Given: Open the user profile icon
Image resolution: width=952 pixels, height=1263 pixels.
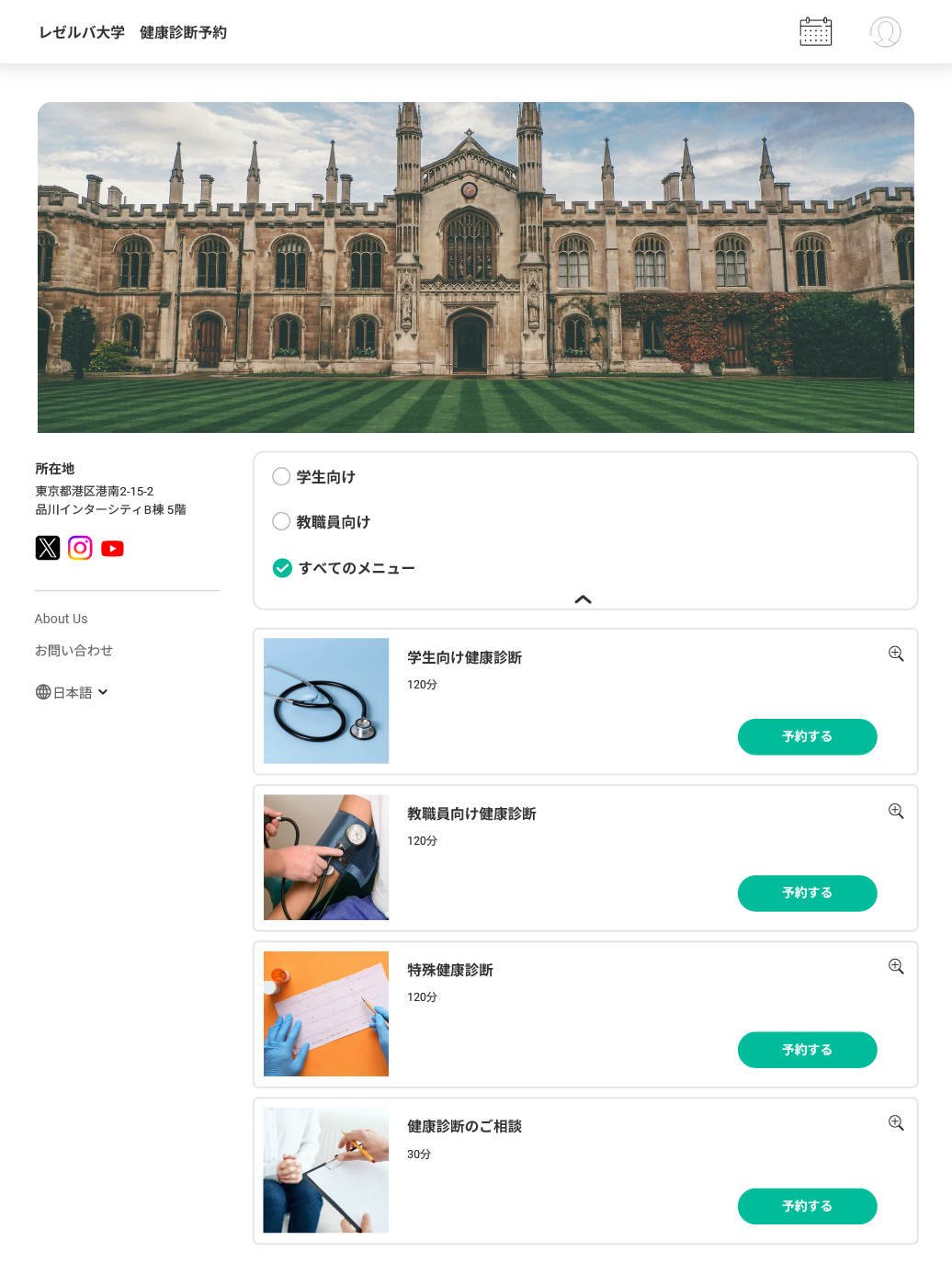Looking at the screenshot, I should coord(885,32).
